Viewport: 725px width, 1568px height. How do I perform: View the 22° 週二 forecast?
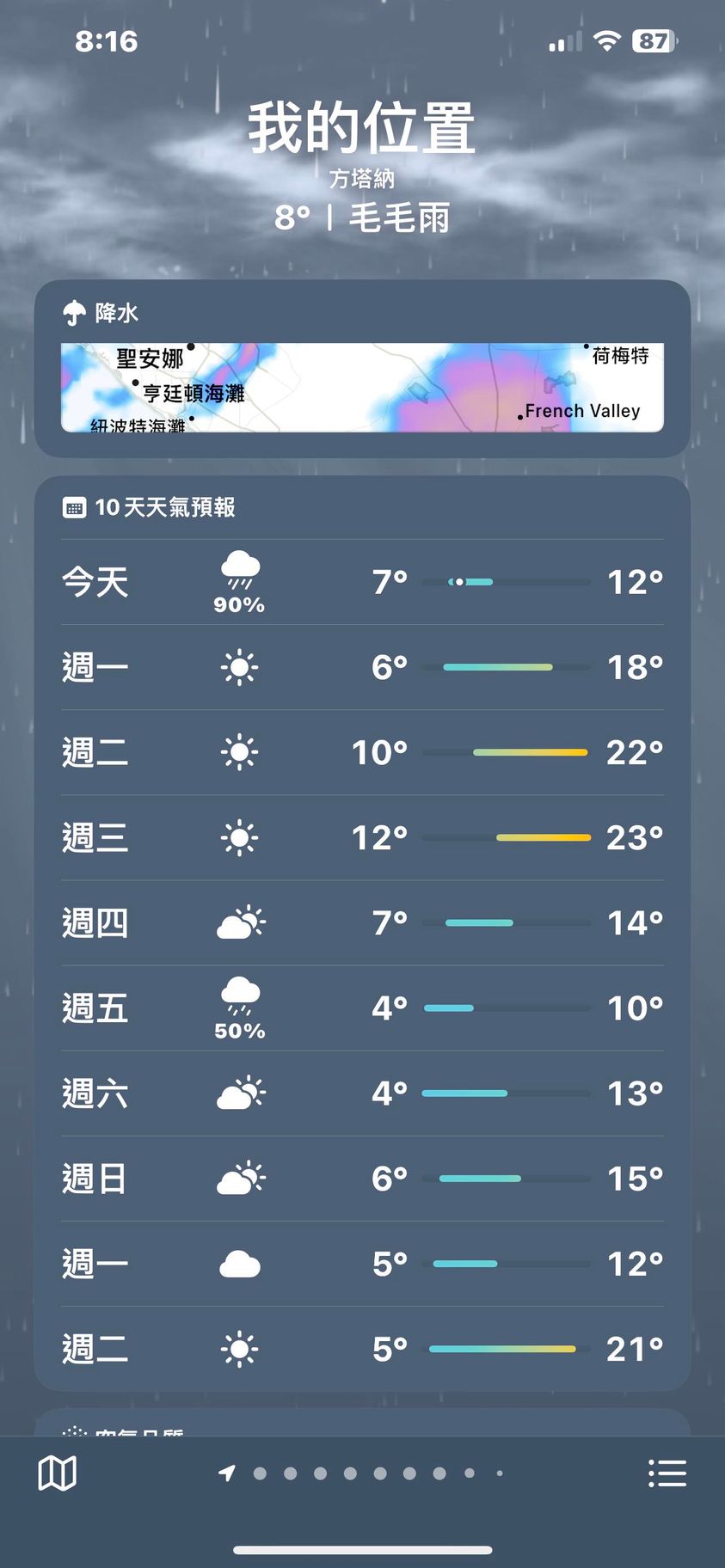click(x=362, y=752)
